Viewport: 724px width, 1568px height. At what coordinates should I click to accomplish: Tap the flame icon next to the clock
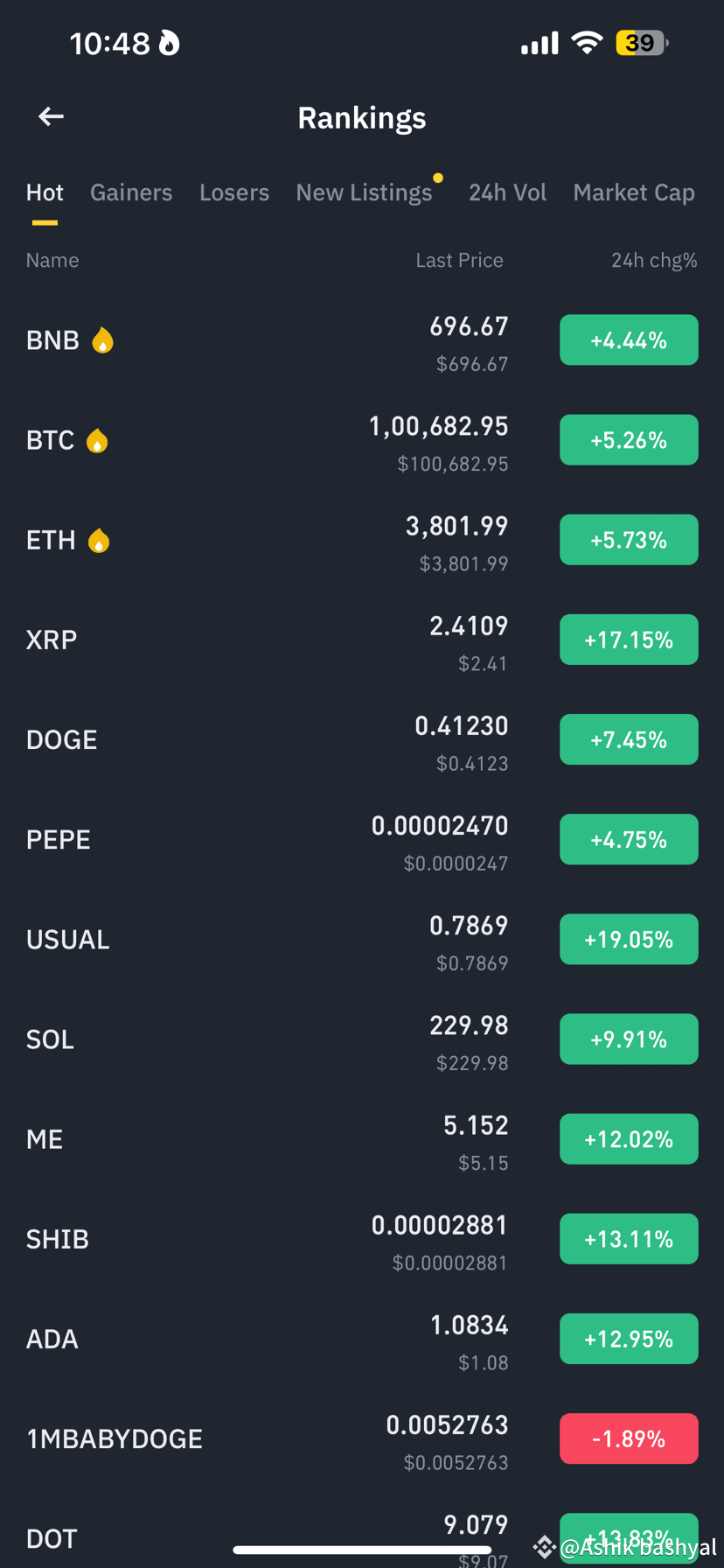[x=168, y=42]
